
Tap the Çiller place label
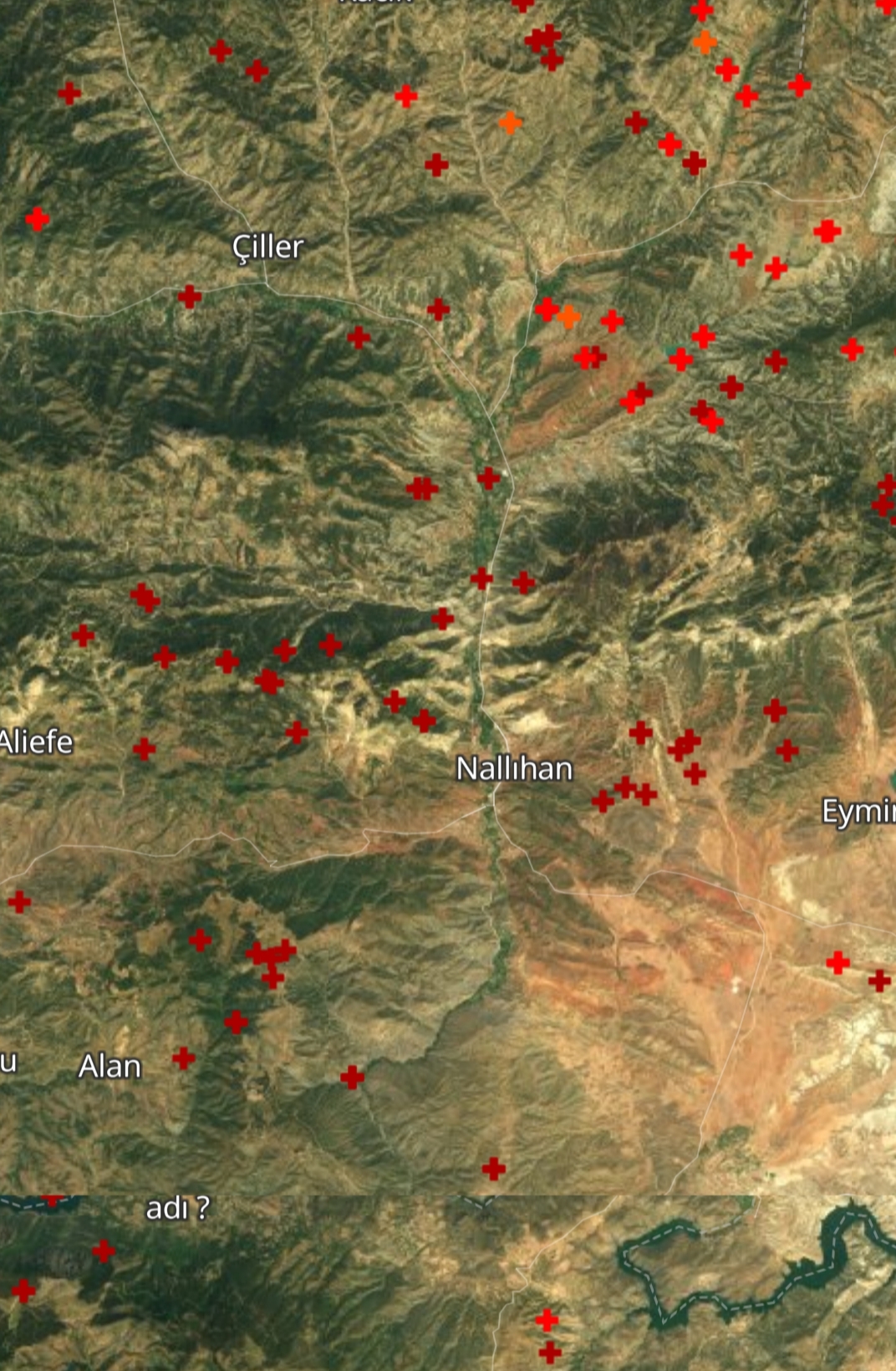[x=267, y=247]
